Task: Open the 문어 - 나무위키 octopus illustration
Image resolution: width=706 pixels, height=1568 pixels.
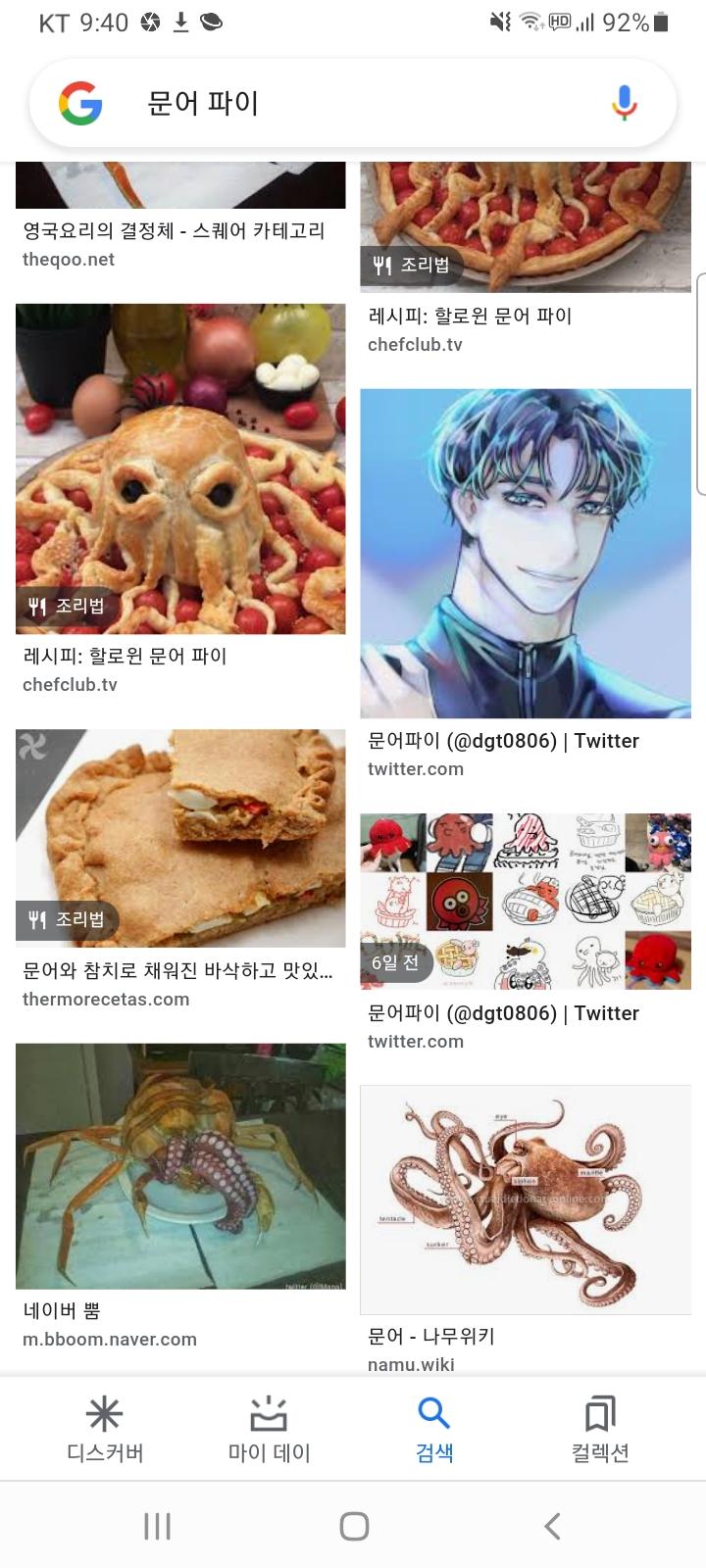Action: tap(526, 1200)
